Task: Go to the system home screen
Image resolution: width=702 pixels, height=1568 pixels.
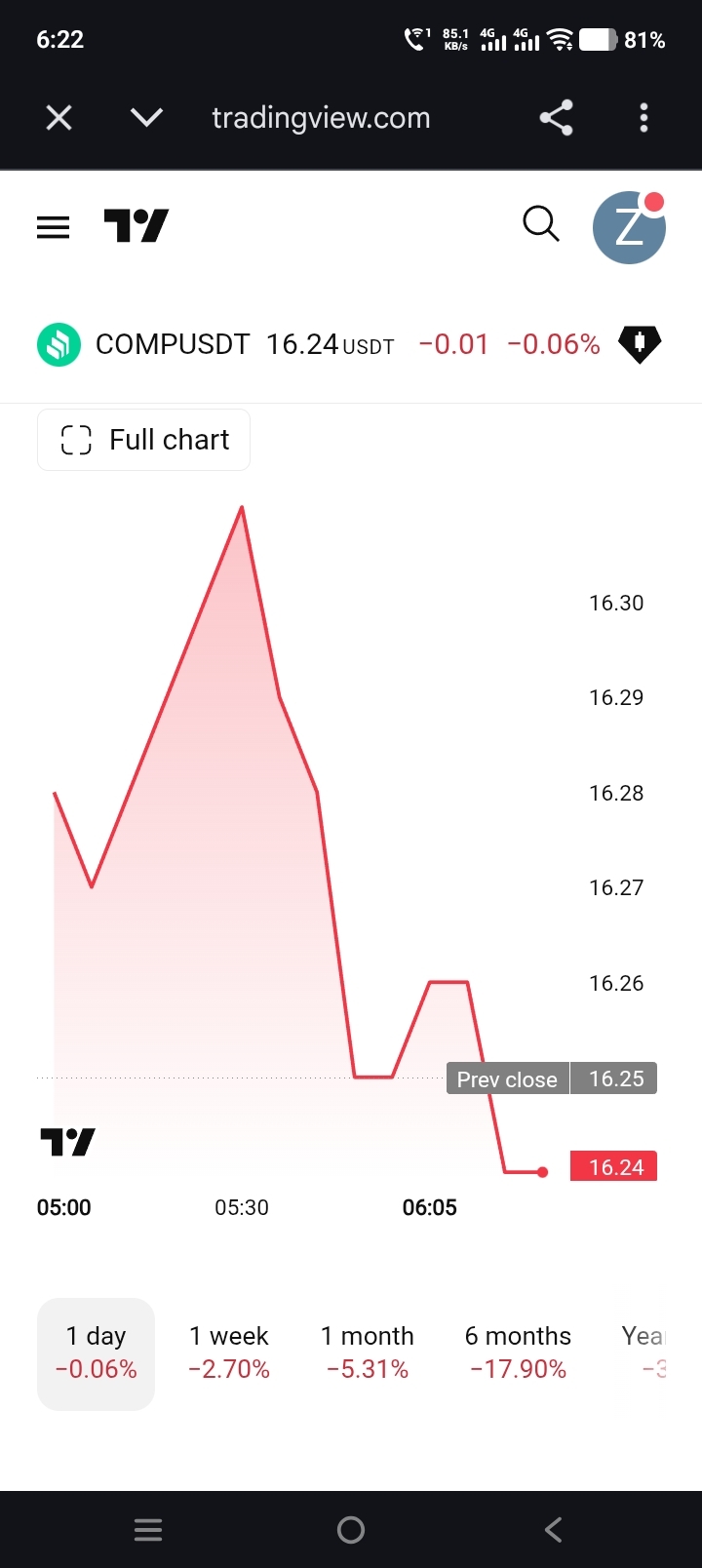Action: pyautogui.click(x=351, y=1529)
